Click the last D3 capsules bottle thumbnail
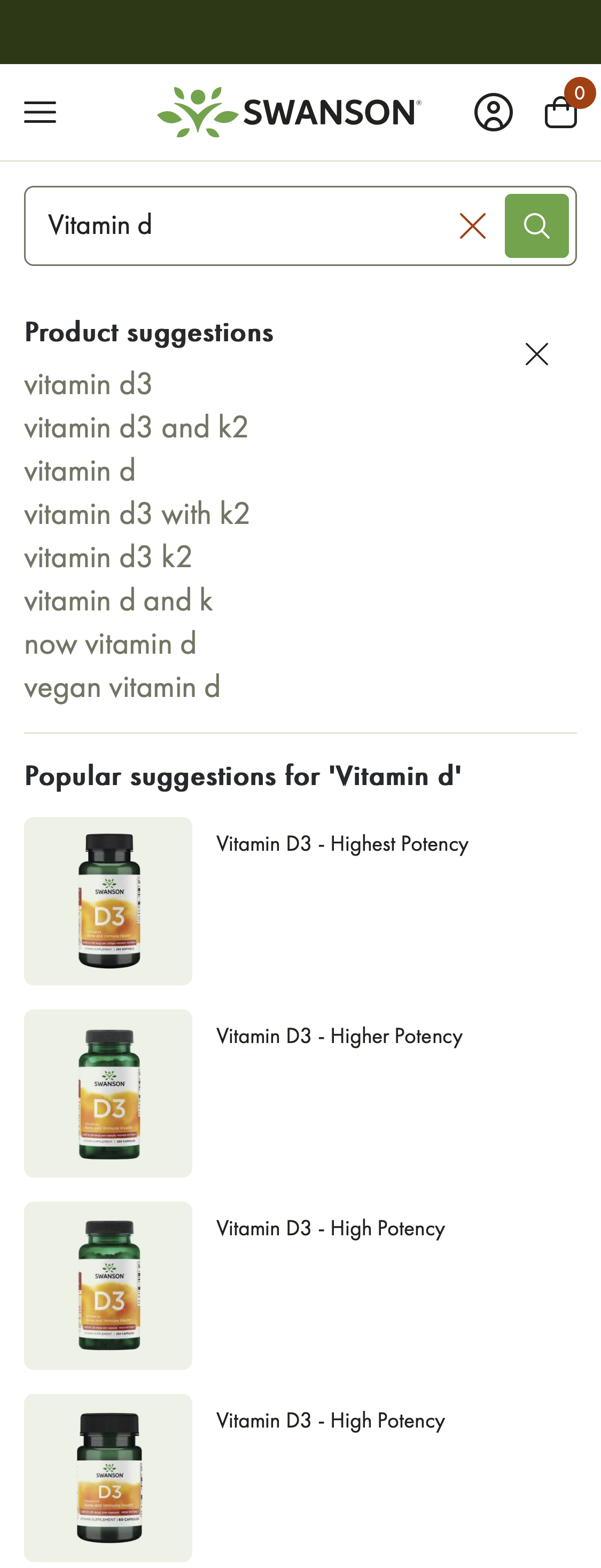 (x=108, y=1479)
